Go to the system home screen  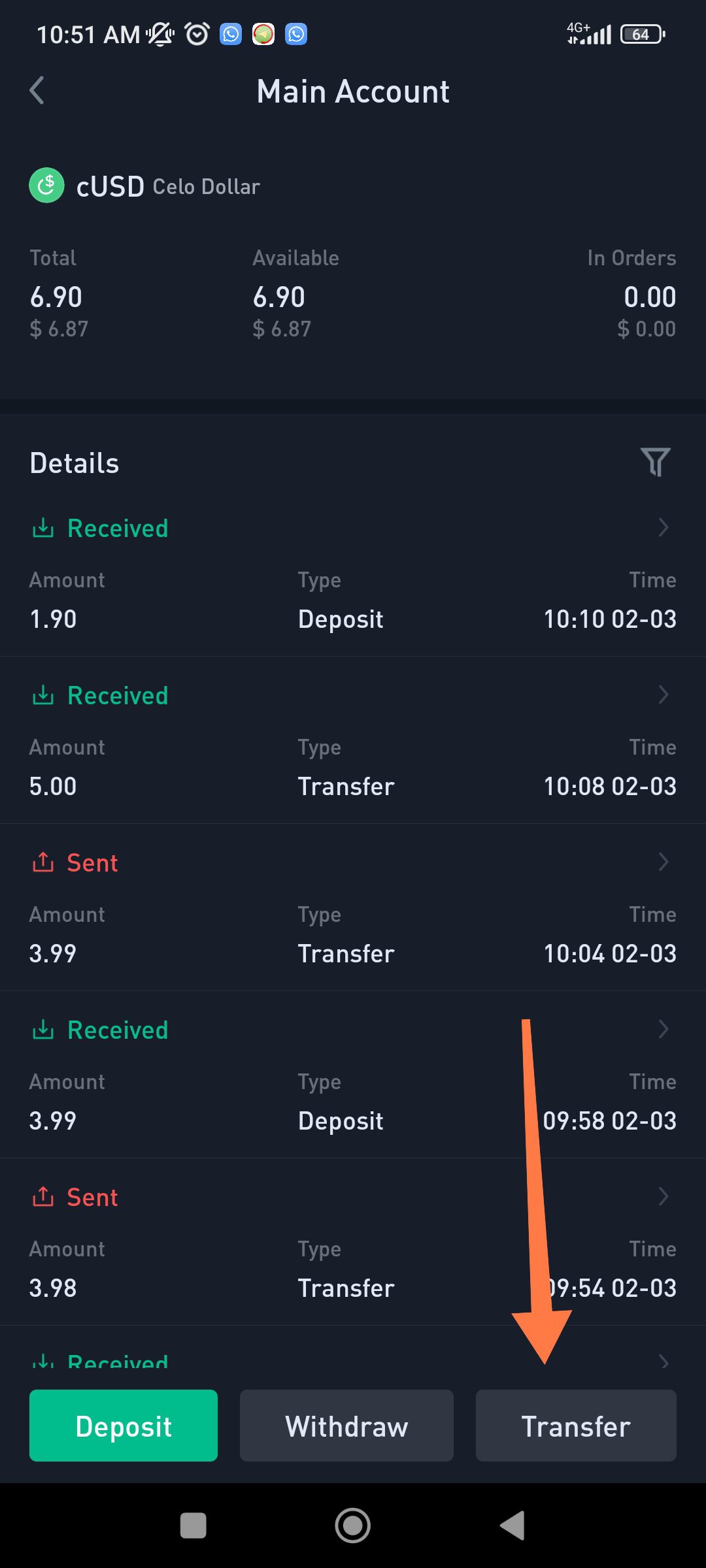353,1526
